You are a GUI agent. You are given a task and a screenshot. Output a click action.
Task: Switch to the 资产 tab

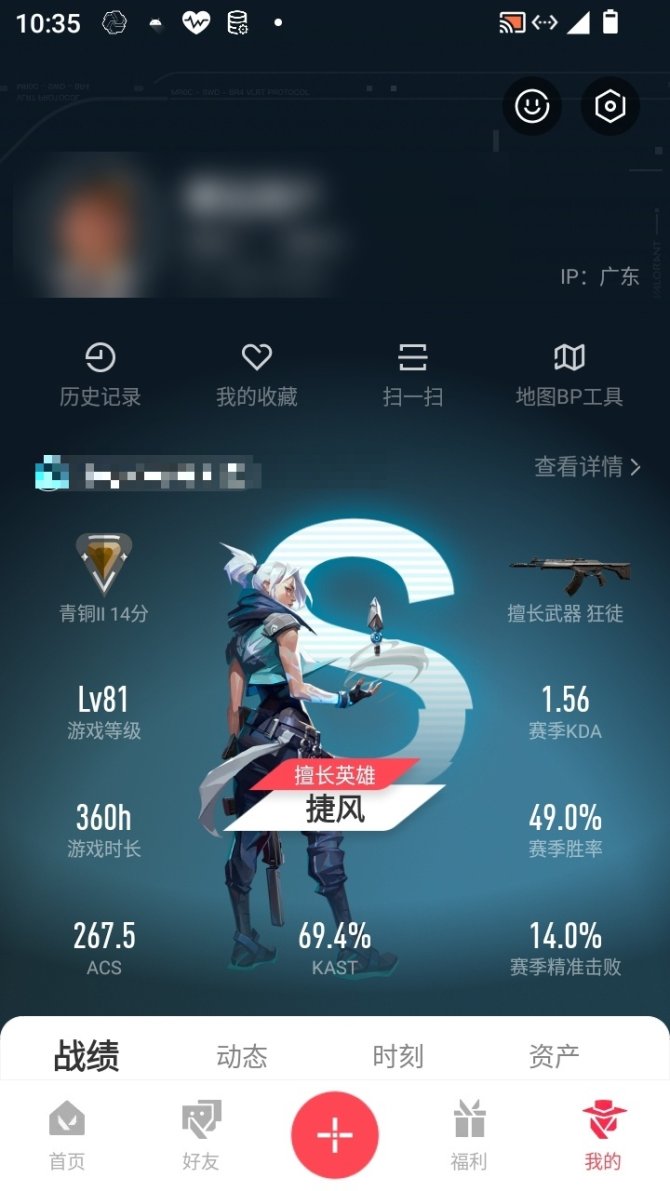(554, 1056)
